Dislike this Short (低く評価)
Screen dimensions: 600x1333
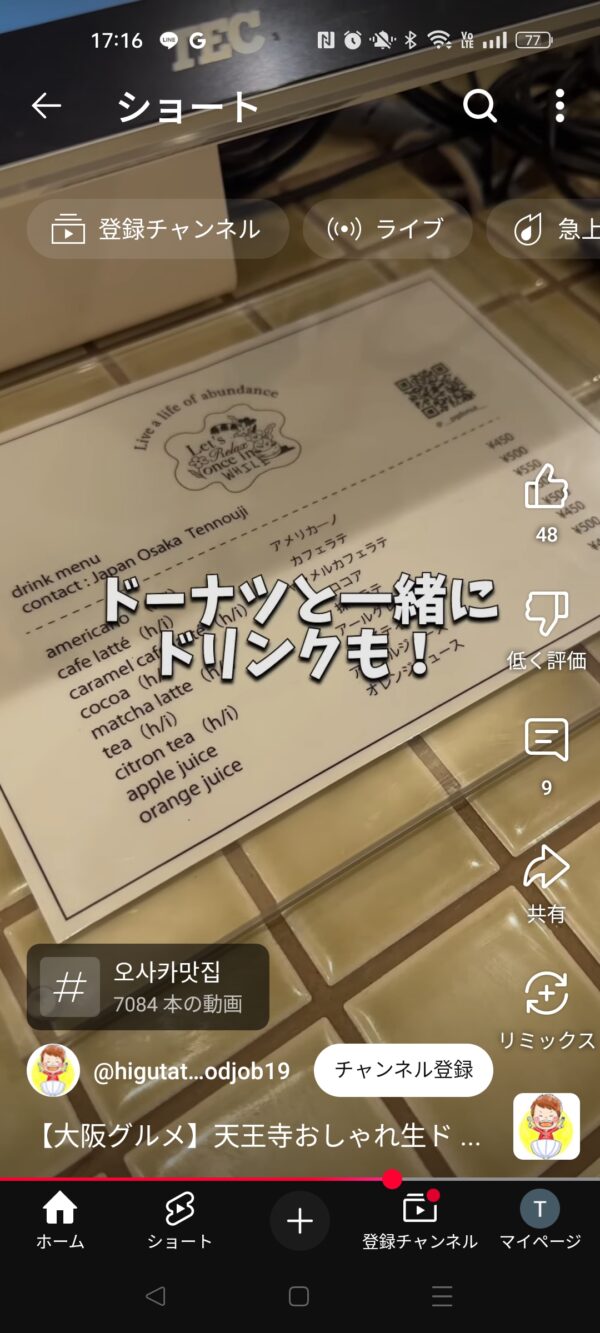tap(546, 614)
